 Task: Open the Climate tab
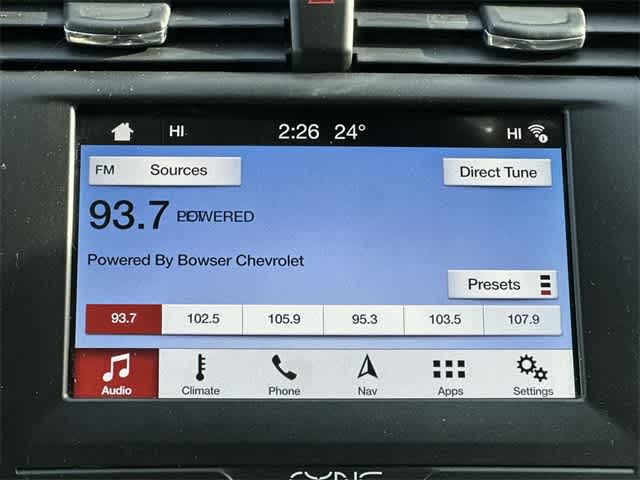coord(200,374)
